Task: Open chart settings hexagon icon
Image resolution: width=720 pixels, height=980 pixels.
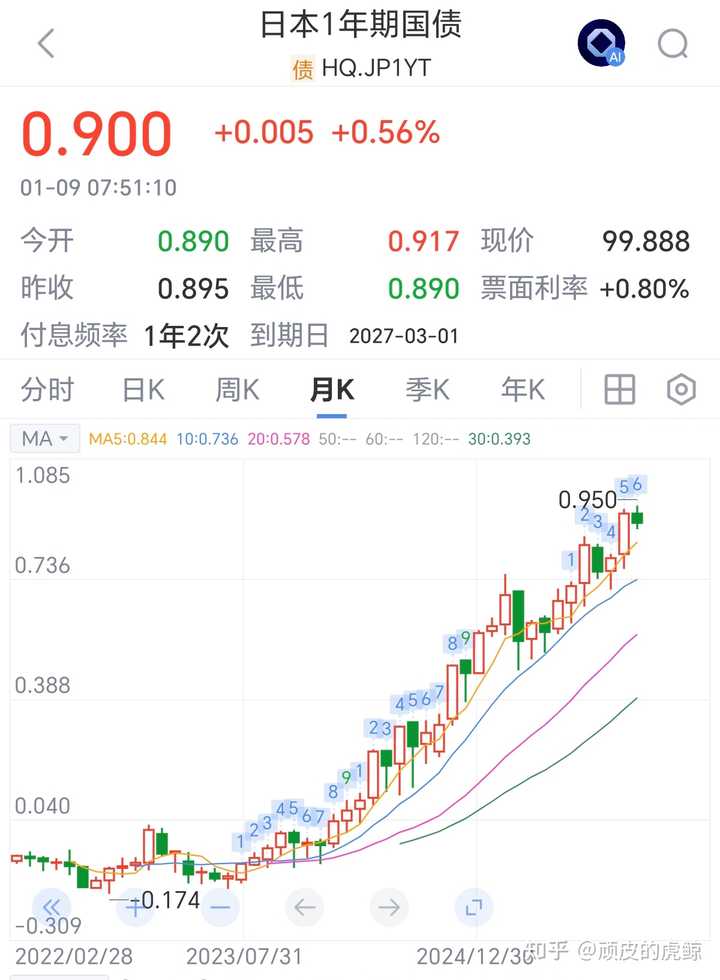Action: (x=681, y=390)
